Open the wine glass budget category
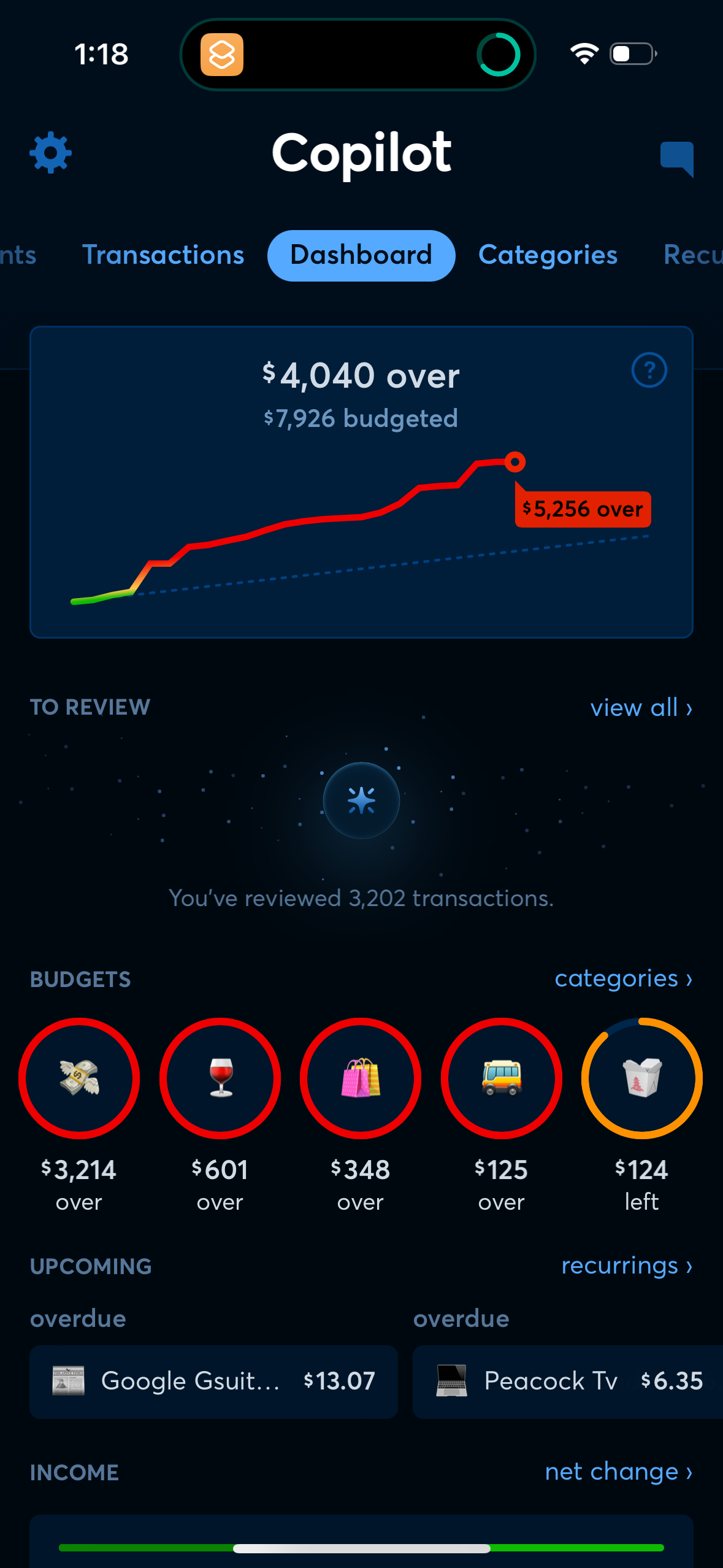The height and width of the screenshot is (1568, 723). pyautogui.click(x=220, y=1078)
